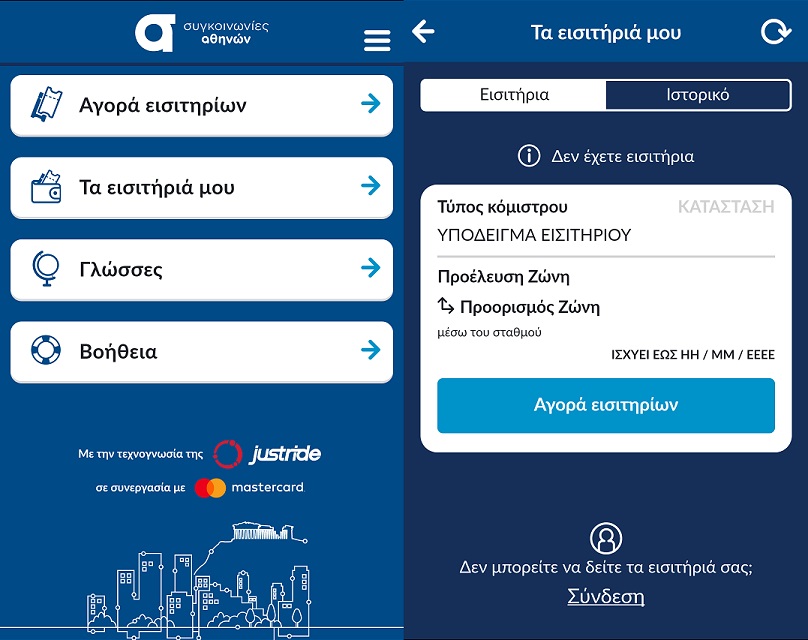Image resolution: width=808 pixels, height=640 pixels.
Task: Open Αγορά εισιτηρίων menu row
Action: coord(201,104)
